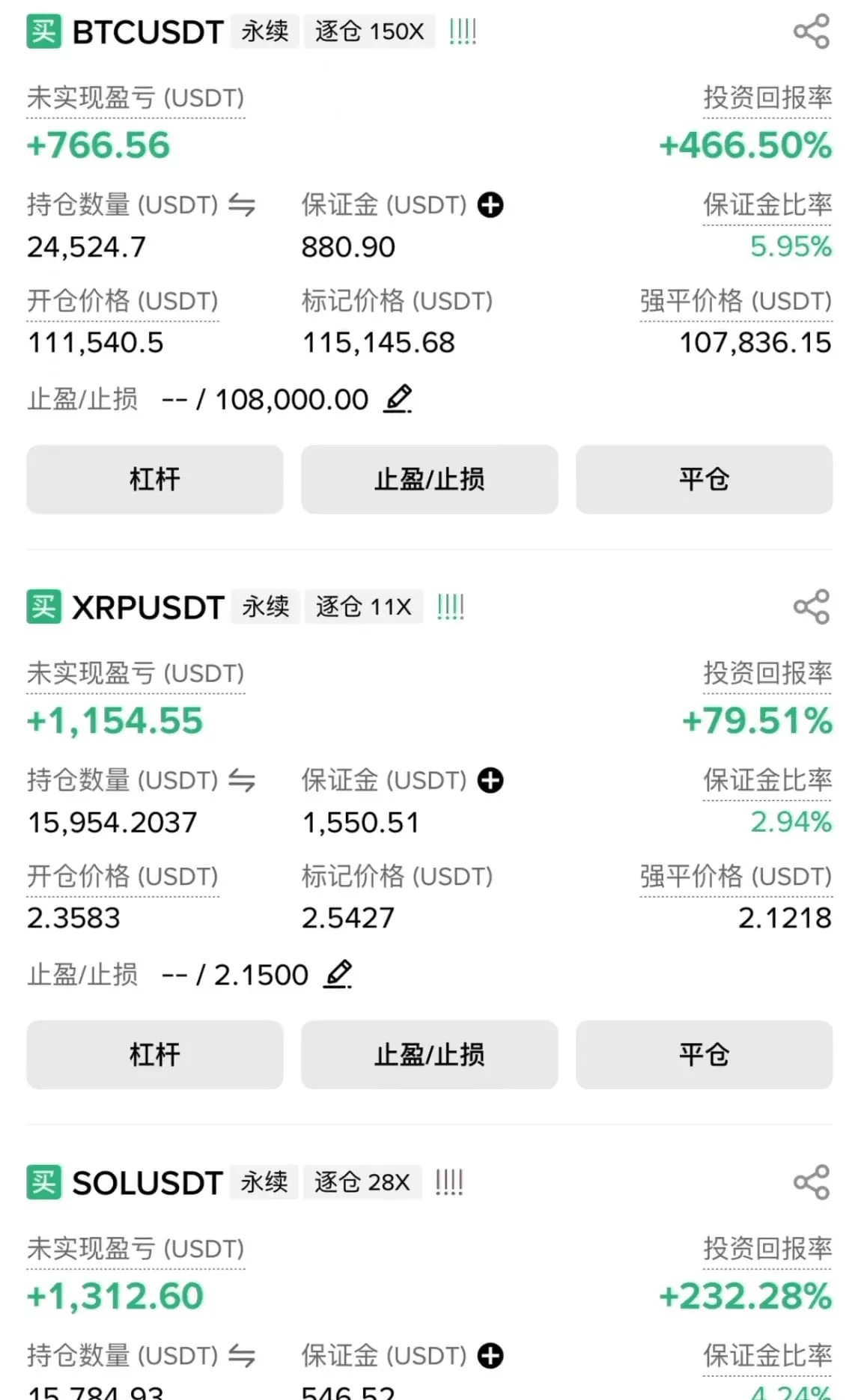Image resolution: width=855 pixels, height=1400 pixels.
Task: Tap 止盈/止损 button under XRPUSDT
Action: [x=429, y=1054]
